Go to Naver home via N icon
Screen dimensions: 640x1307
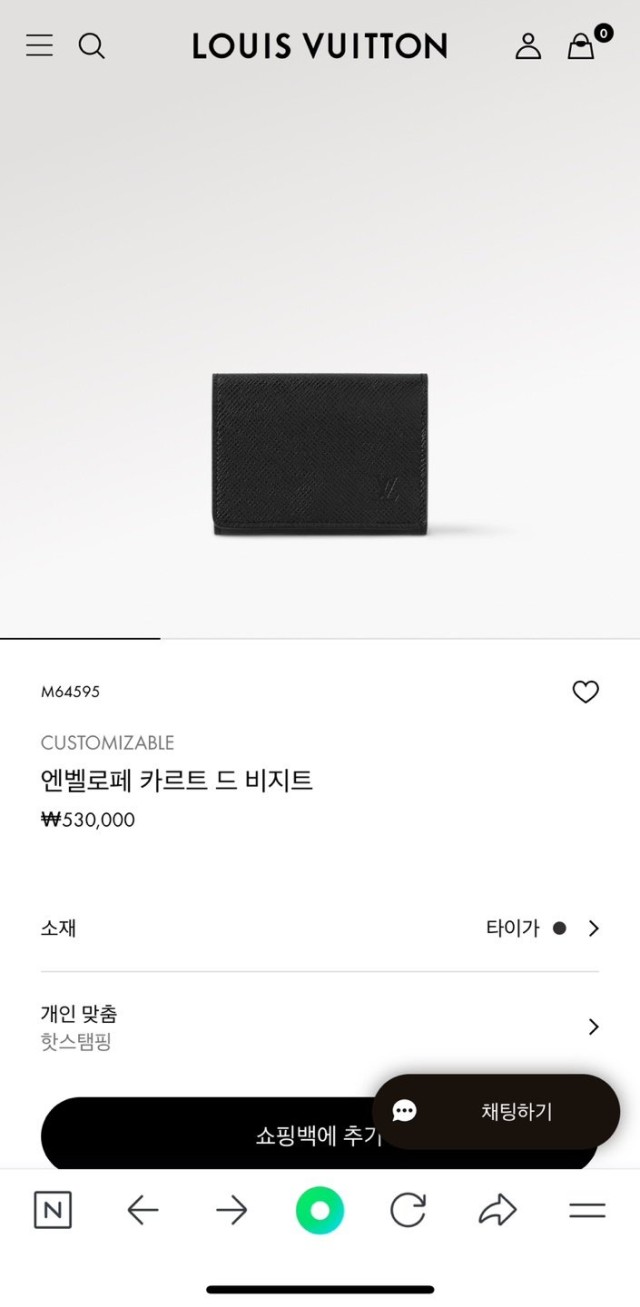pos(53,1211)
